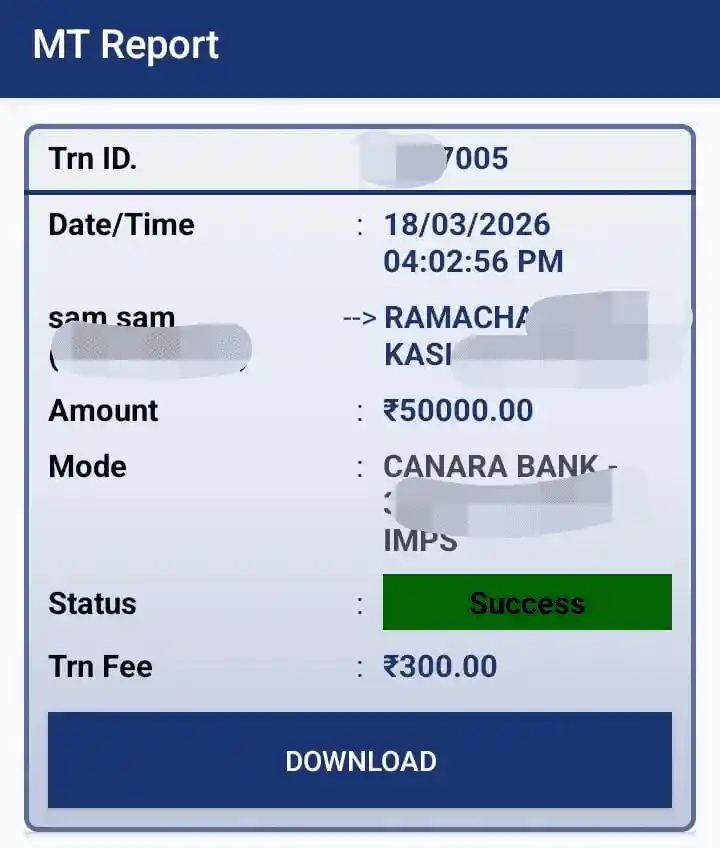The image size is (720, 848).
Task: Select the Trn Fee label
Action: click(x=100, y=666)
